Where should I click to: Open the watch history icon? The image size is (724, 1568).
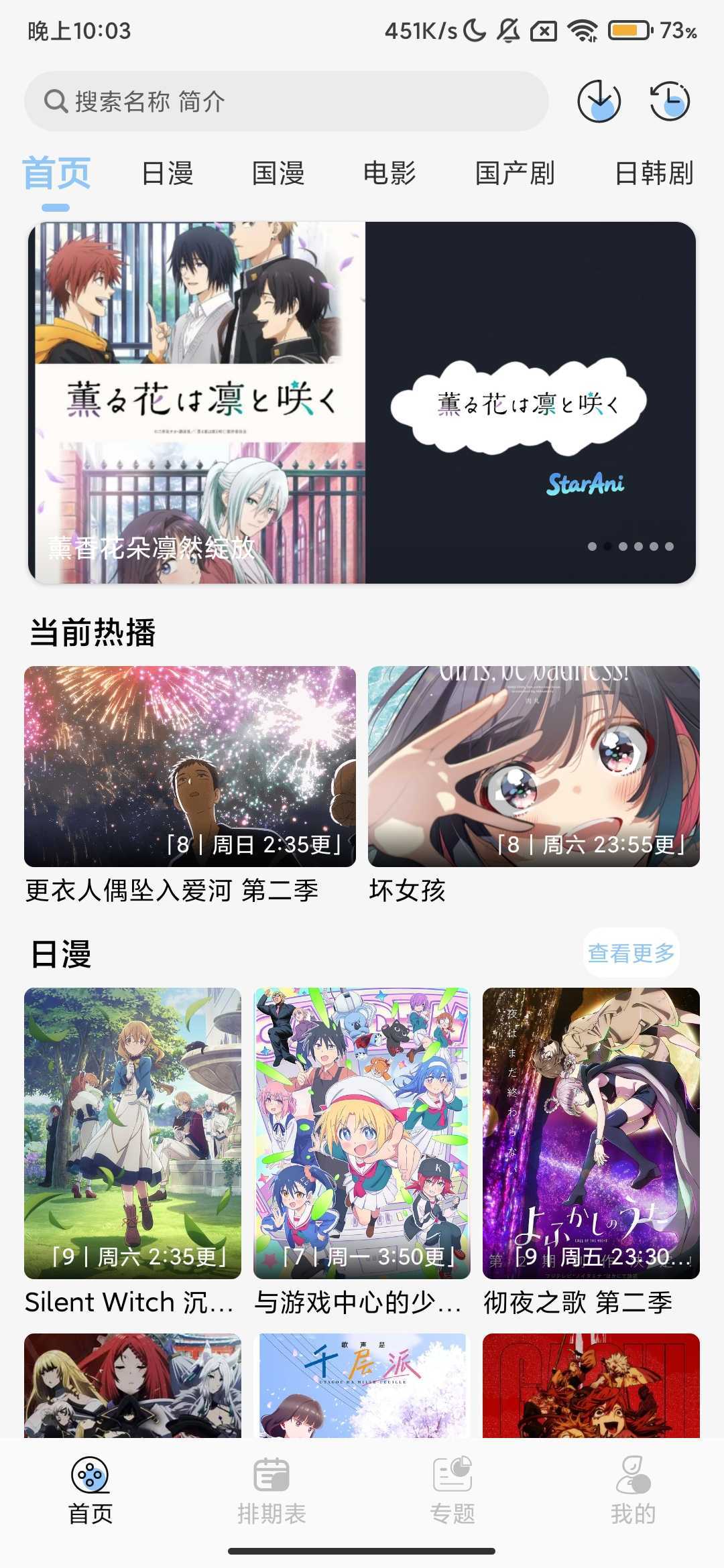click(x=670, y=101)
